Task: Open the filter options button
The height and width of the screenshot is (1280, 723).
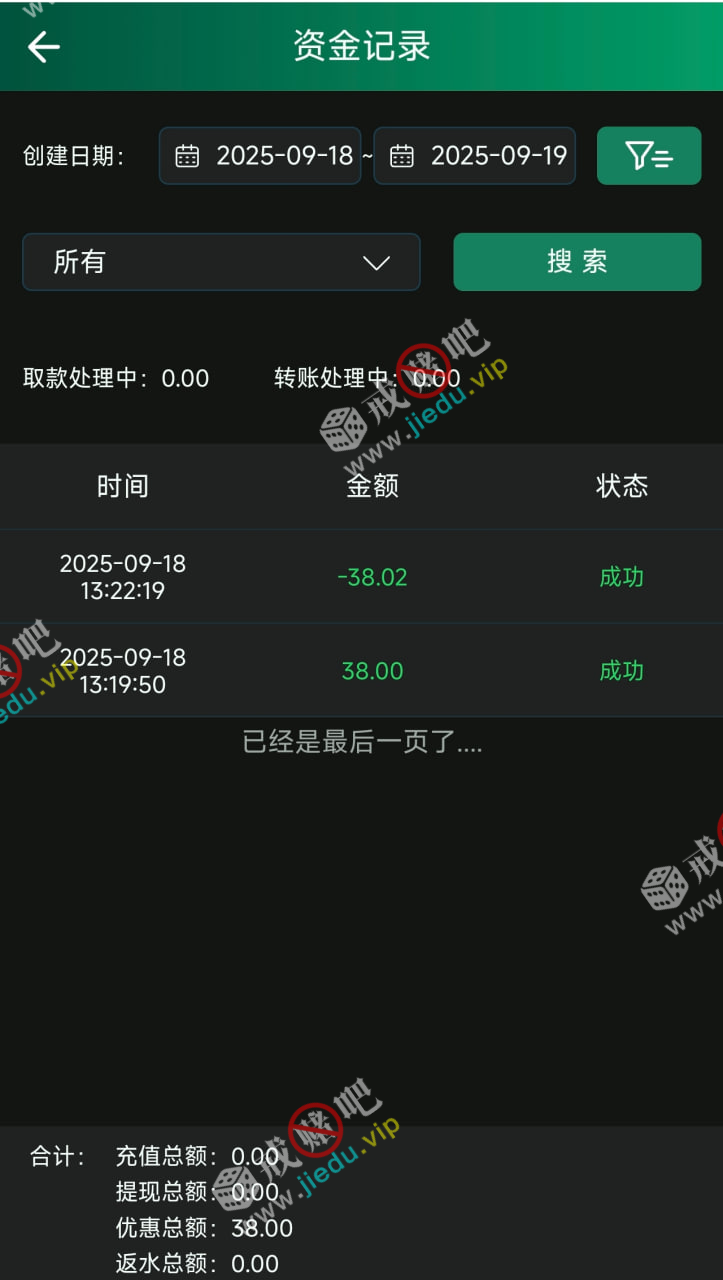Action: 649,155
